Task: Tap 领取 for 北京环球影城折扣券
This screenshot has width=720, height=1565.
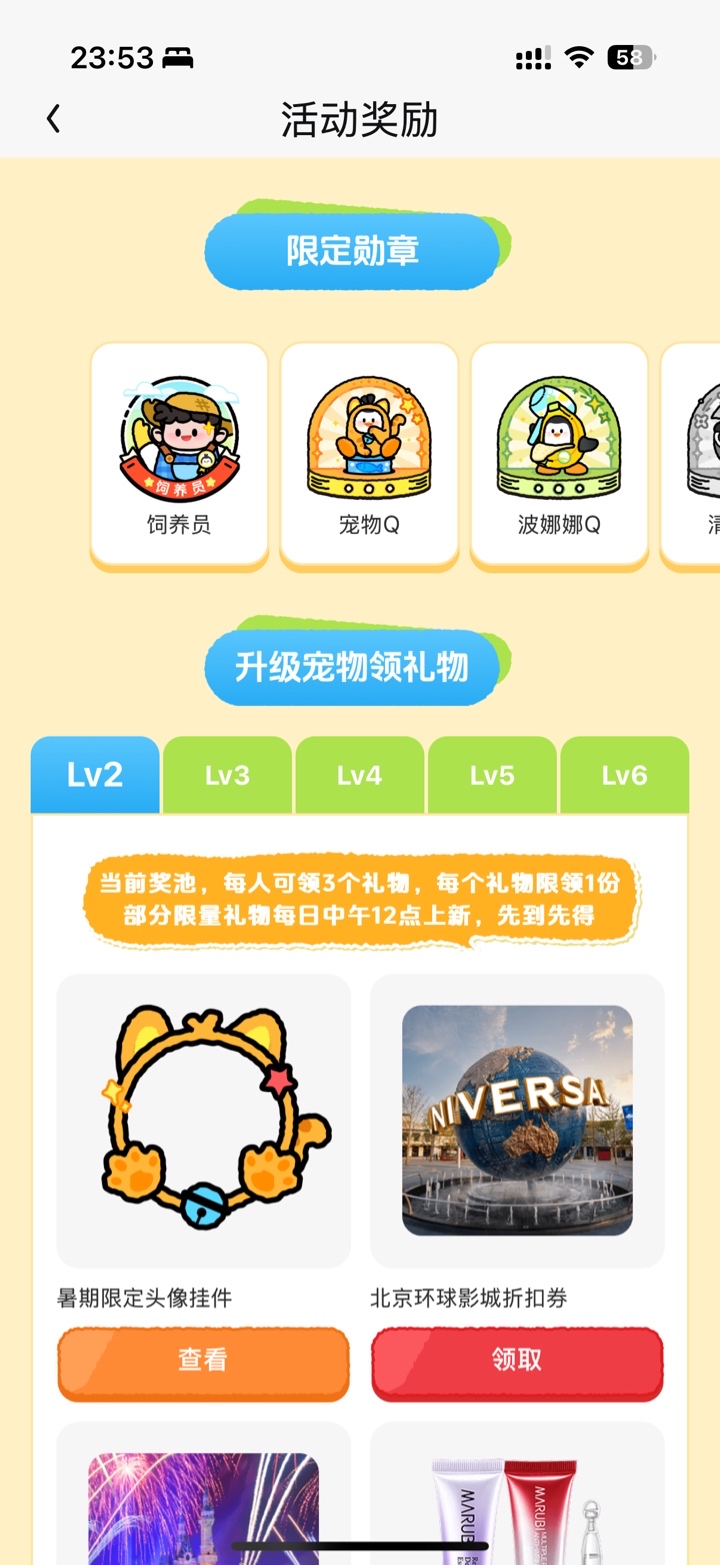Action: pyautogui.click(x=517, y=1362)
